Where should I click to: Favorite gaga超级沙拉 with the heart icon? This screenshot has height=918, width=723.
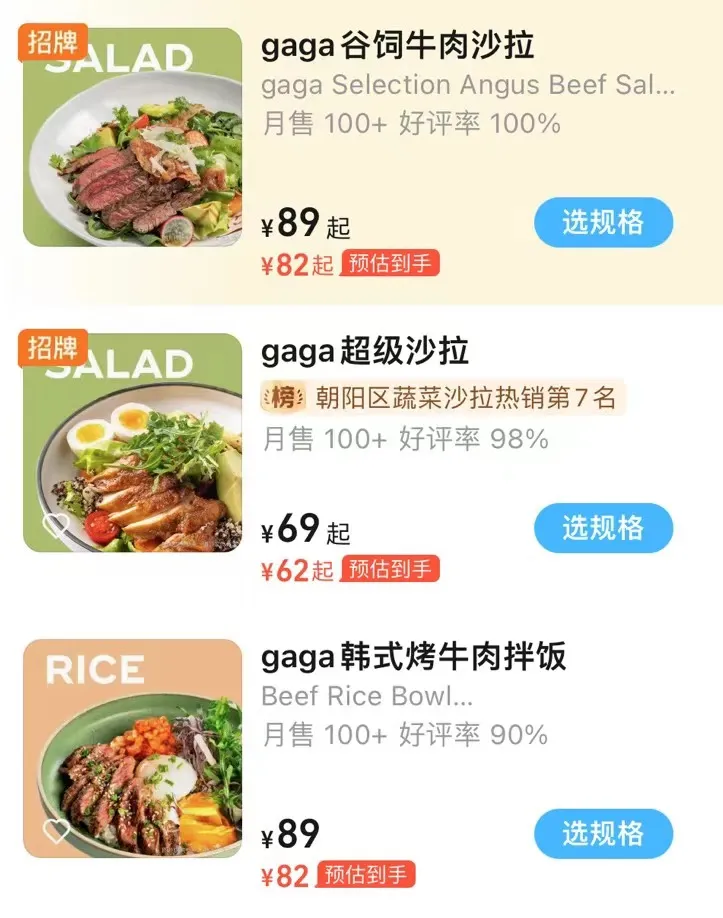point(56,525)
